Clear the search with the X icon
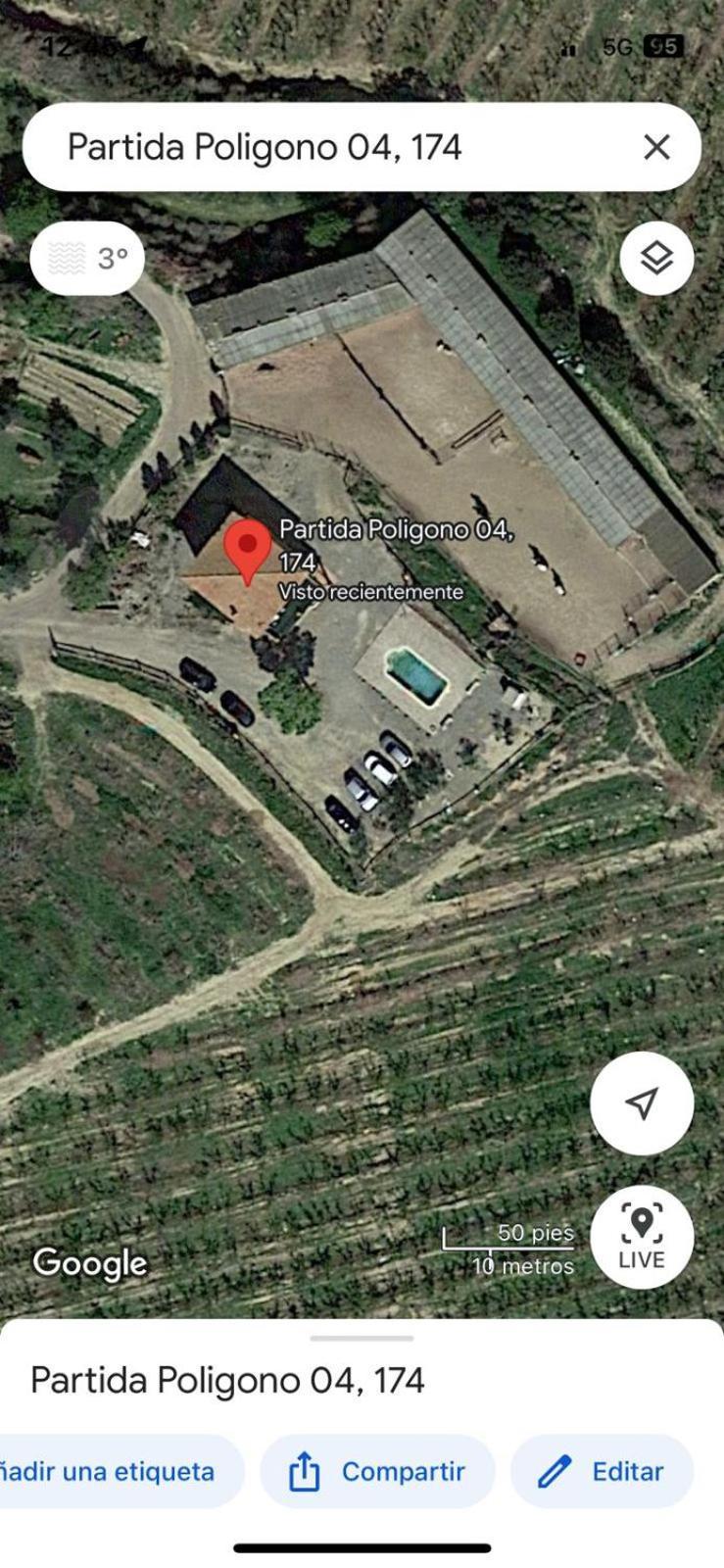This screenshot has height=1568, width=724. click(656, 147)
